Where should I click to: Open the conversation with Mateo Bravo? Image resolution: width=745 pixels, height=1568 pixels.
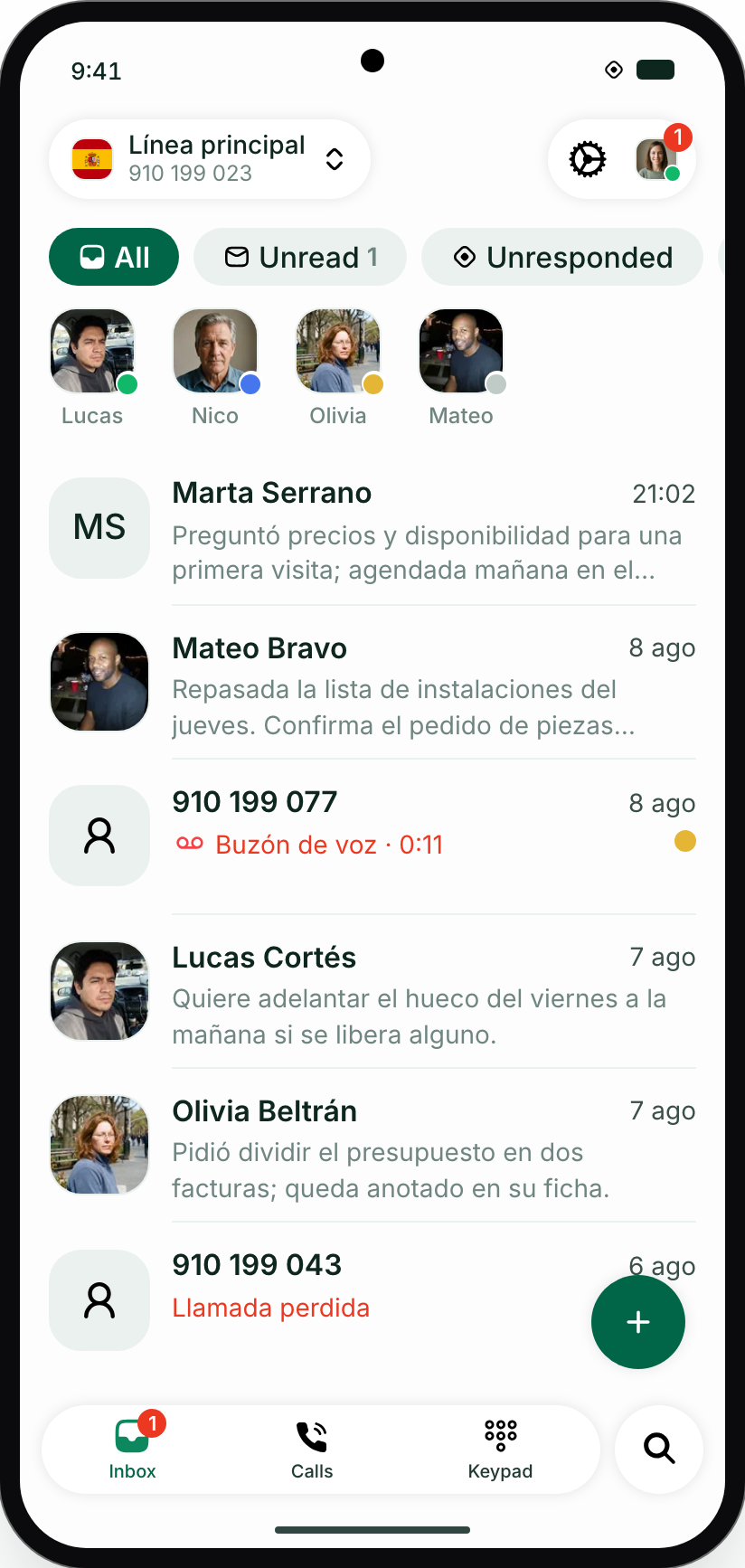click(x=372, y=683)
